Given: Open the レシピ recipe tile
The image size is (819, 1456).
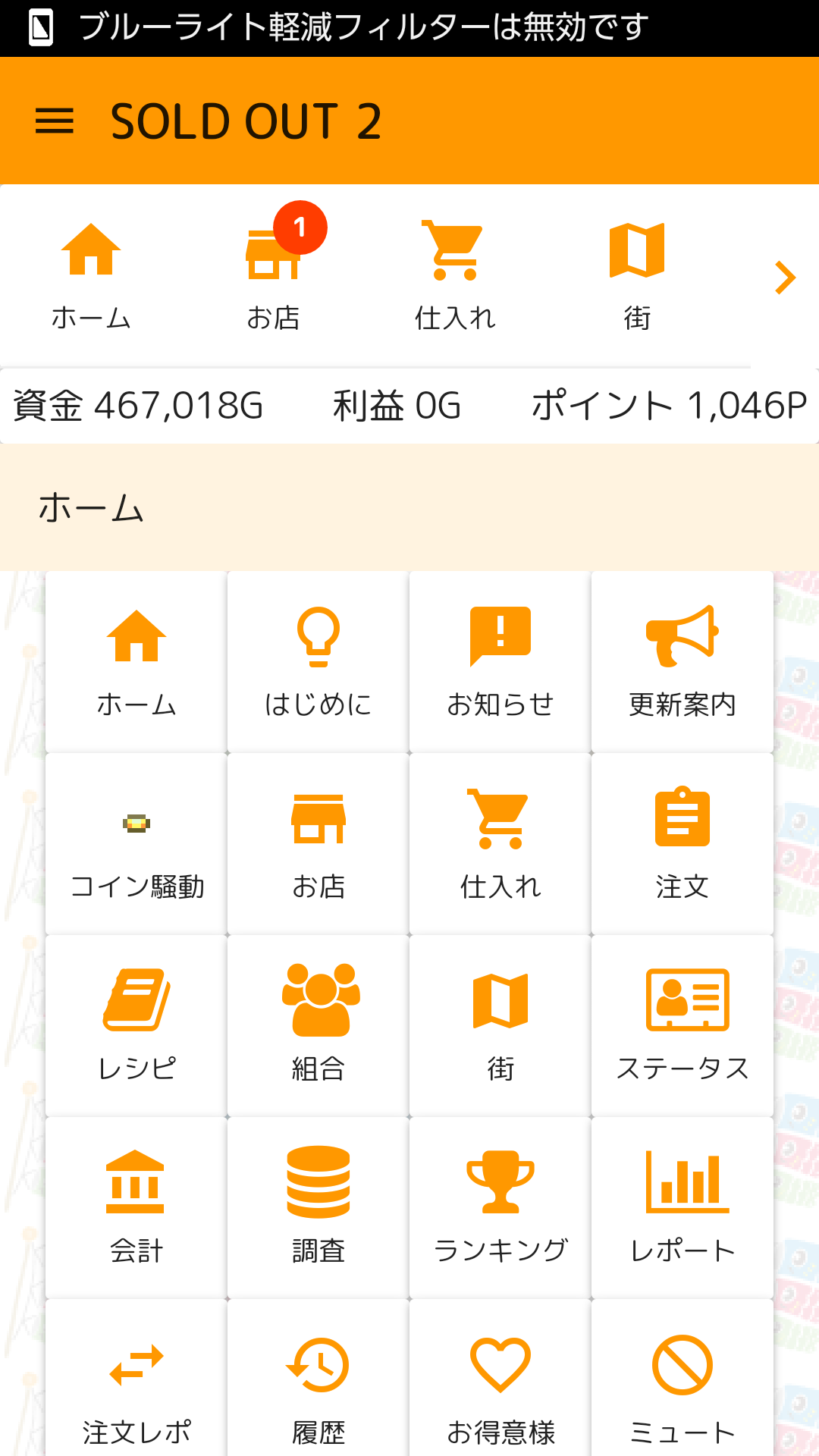Looking at the screenshot, I should click(136, 1026).
